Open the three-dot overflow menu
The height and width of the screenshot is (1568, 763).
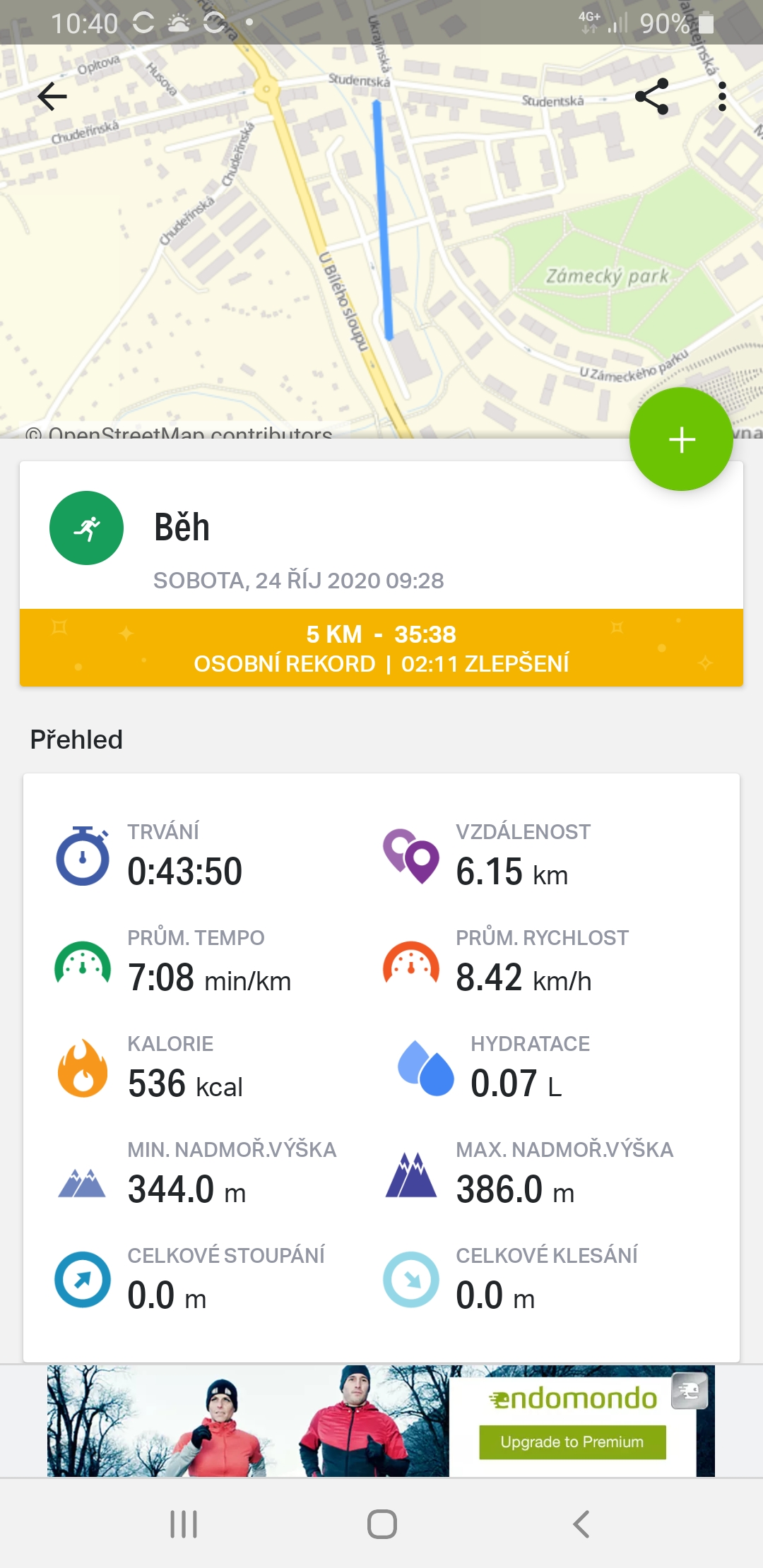point(722,97)
